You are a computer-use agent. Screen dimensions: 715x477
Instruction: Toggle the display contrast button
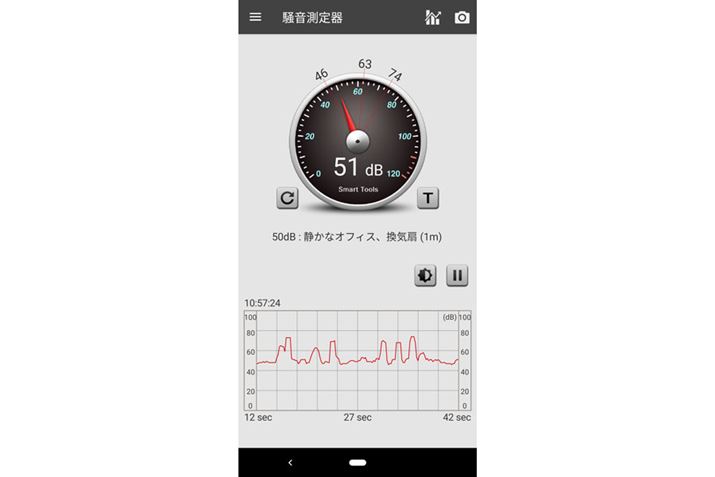click(x=427, y=275)
